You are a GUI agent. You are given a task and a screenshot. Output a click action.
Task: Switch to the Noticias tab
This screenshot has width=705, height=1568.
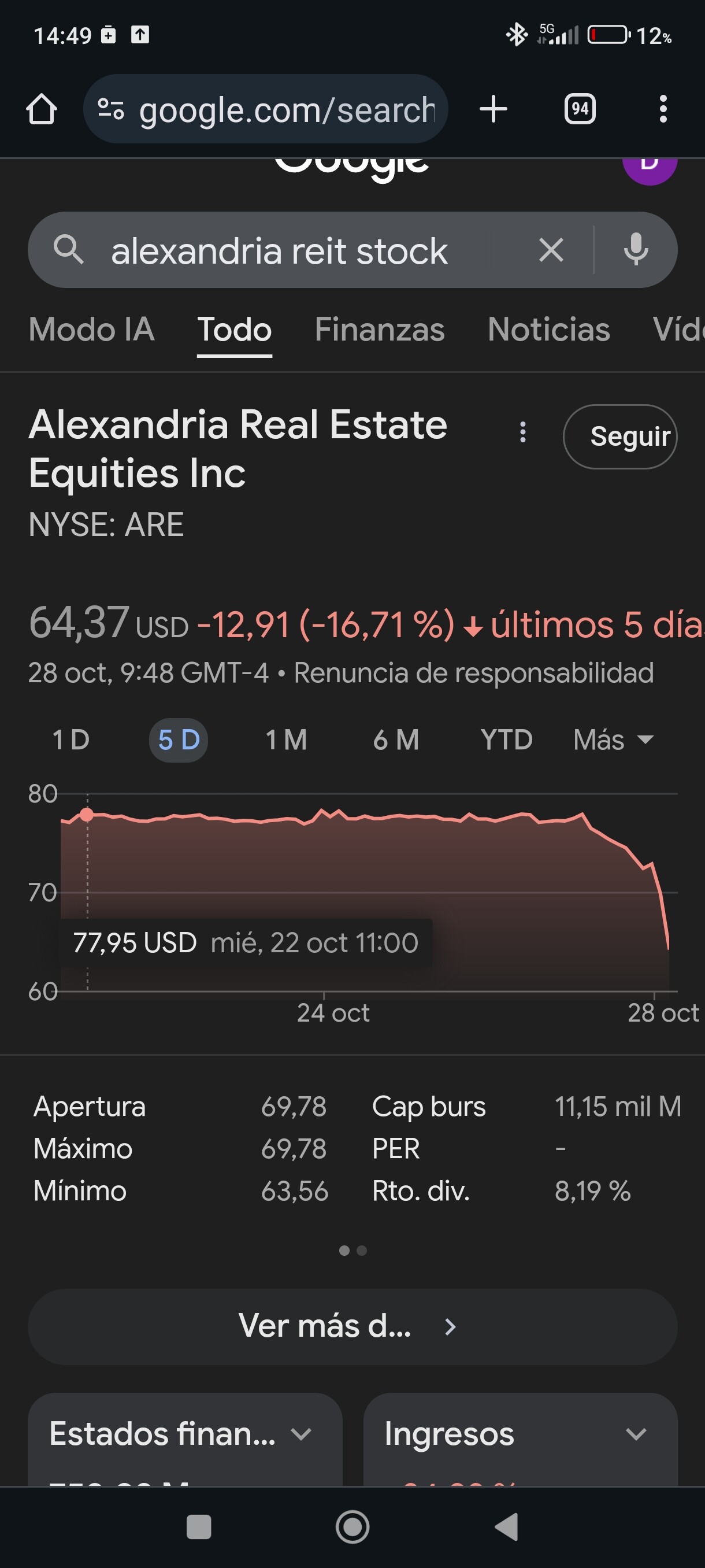tap(548, 330)
